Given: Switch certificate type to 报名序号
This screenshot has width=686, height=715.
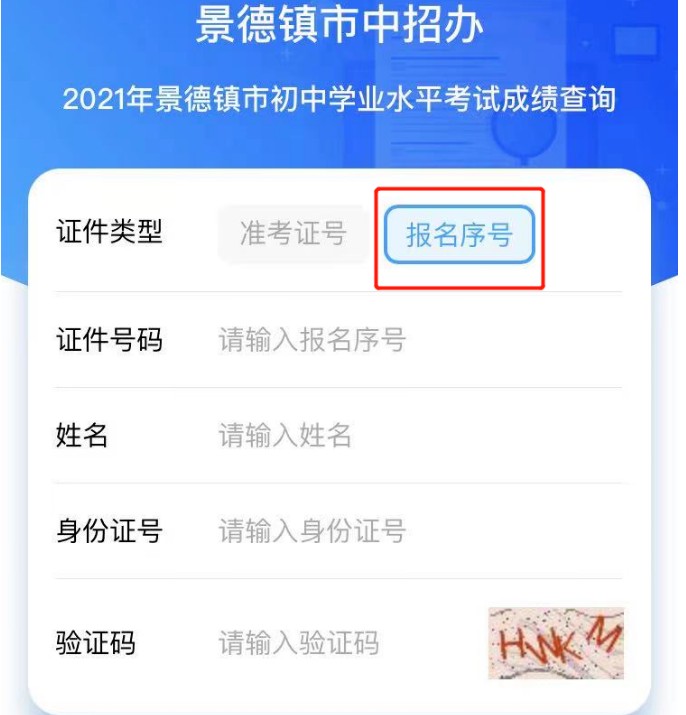Looking at the screenshot, I should 459,236.
